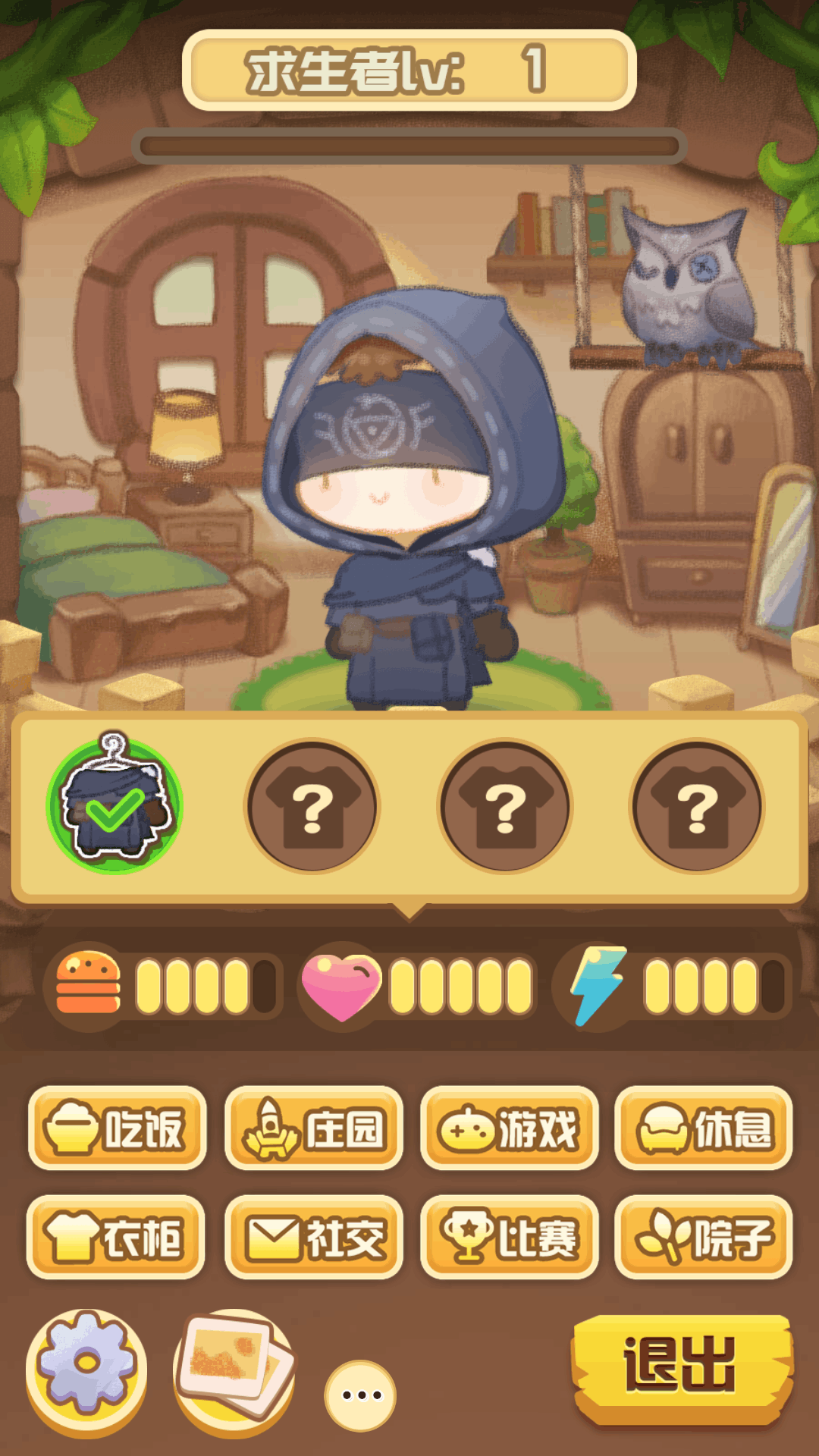
Task: Tap the three-dots more bubble
Action: pos(360,1395)
